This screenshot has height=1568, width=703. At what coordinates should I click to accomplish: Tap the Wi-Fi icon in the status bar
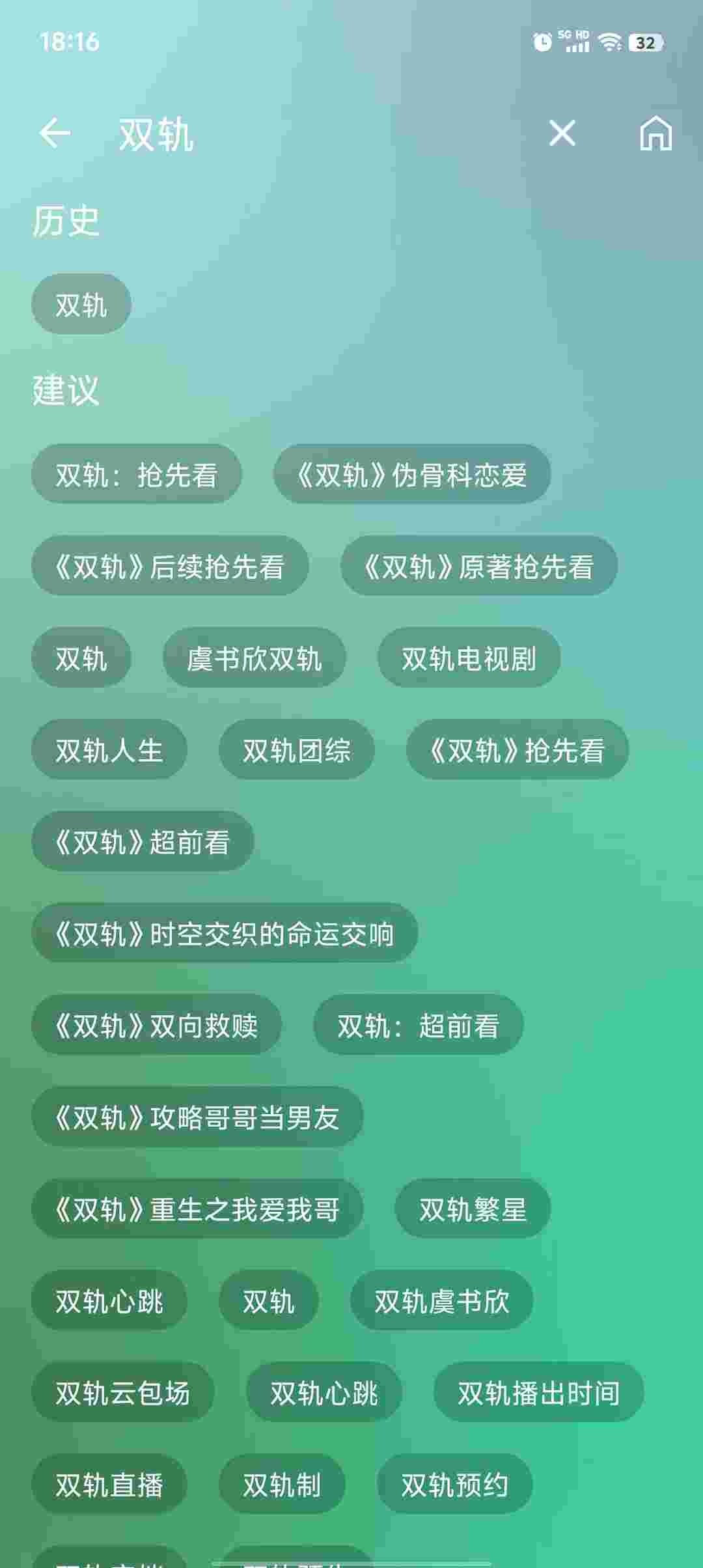point(610,41)
